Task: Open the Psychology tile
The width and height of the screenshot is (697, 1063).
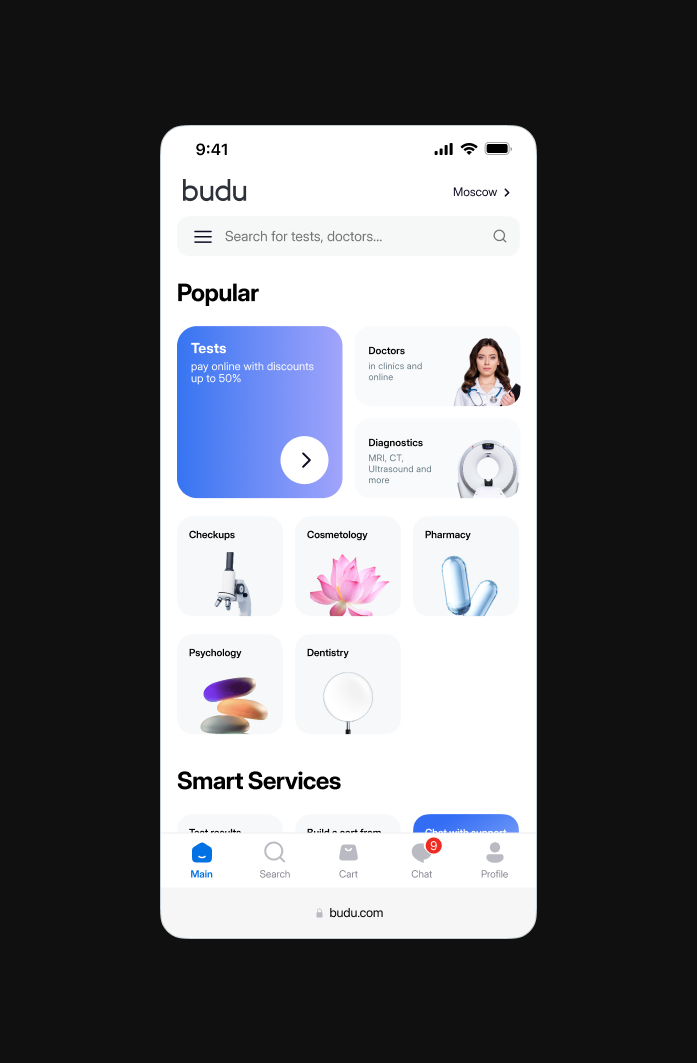Action: coord(230,684)
